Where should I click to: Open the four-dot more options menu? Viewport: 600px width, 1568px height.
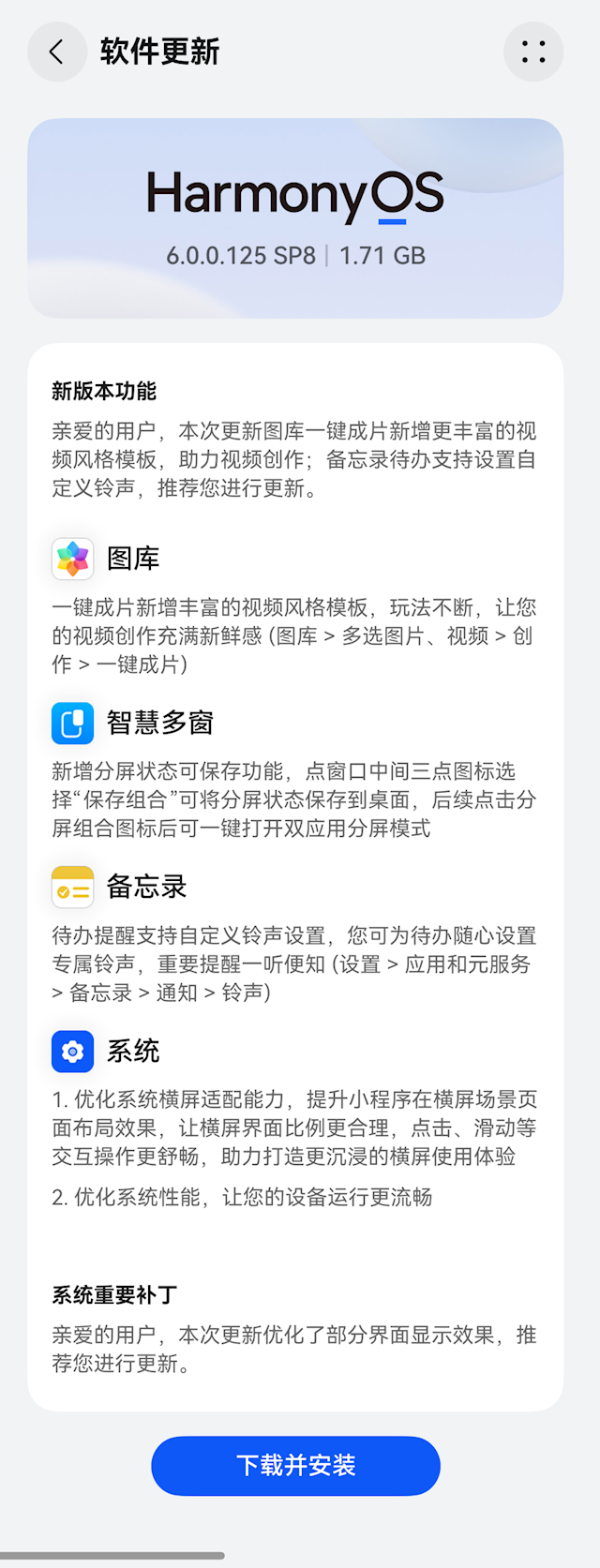533,52
